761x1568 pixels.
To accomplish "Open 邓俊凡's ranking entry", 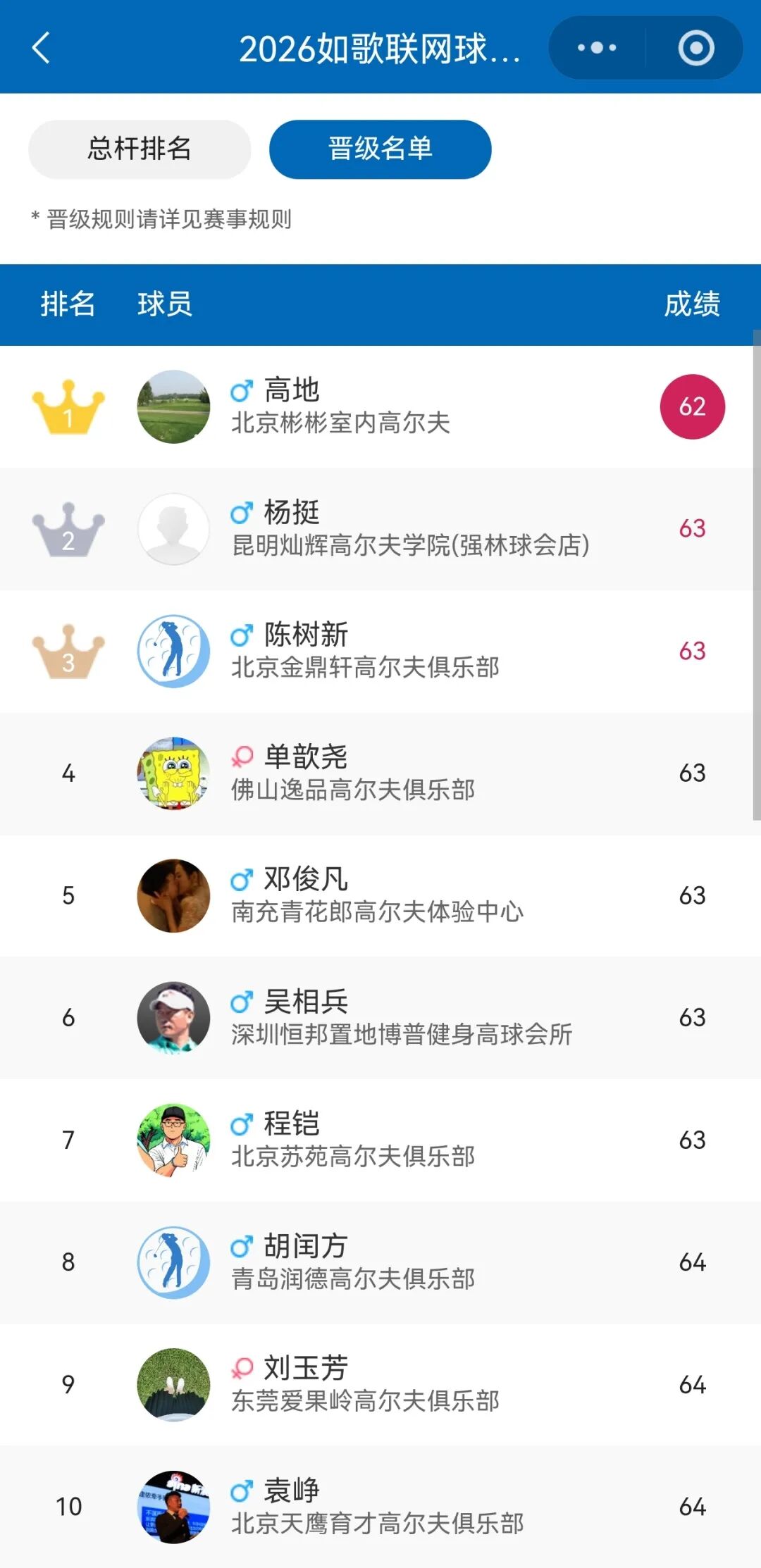I will (x=380, y=895).
